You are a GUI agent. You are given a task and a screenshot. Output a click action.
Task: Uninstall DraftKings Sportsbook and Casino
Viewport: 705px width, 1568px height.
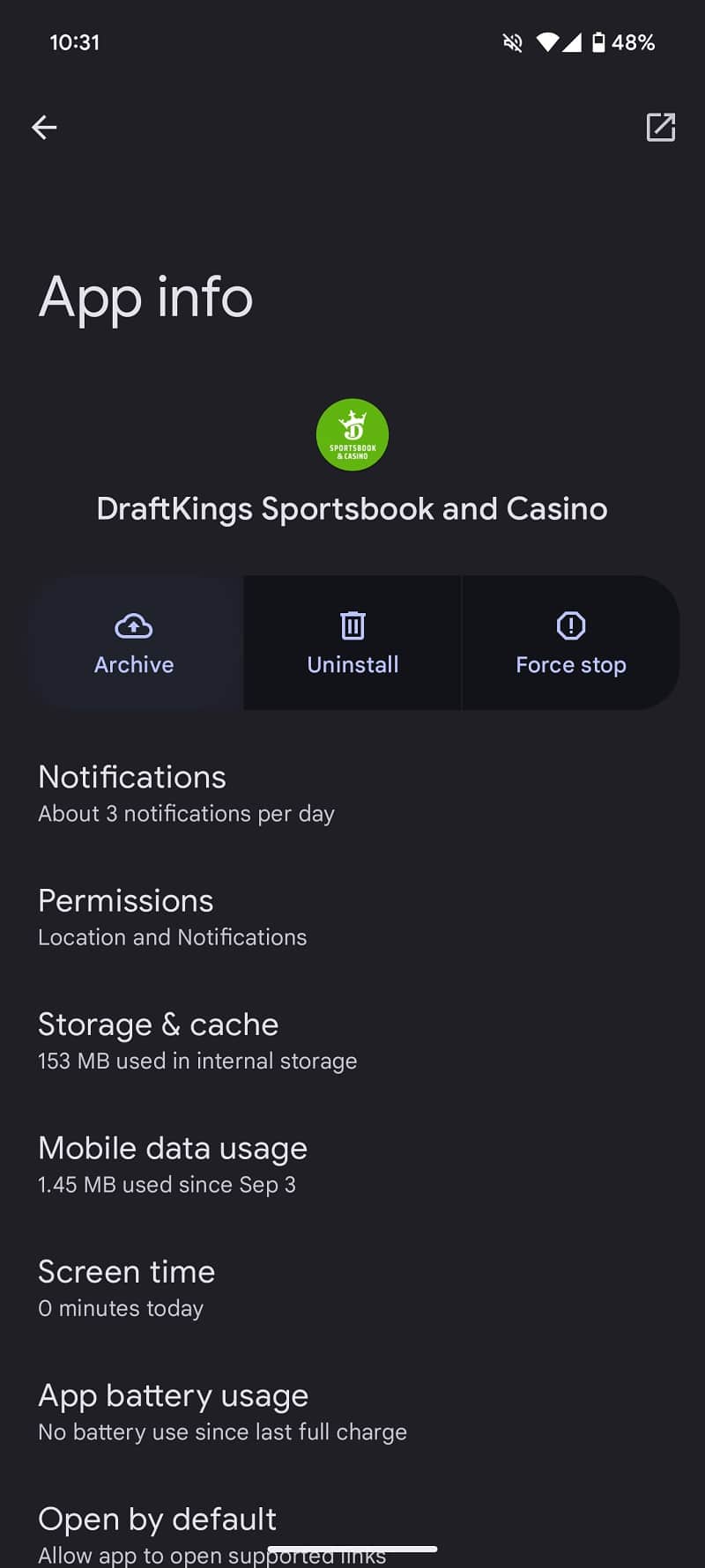[x=352, y=643]
